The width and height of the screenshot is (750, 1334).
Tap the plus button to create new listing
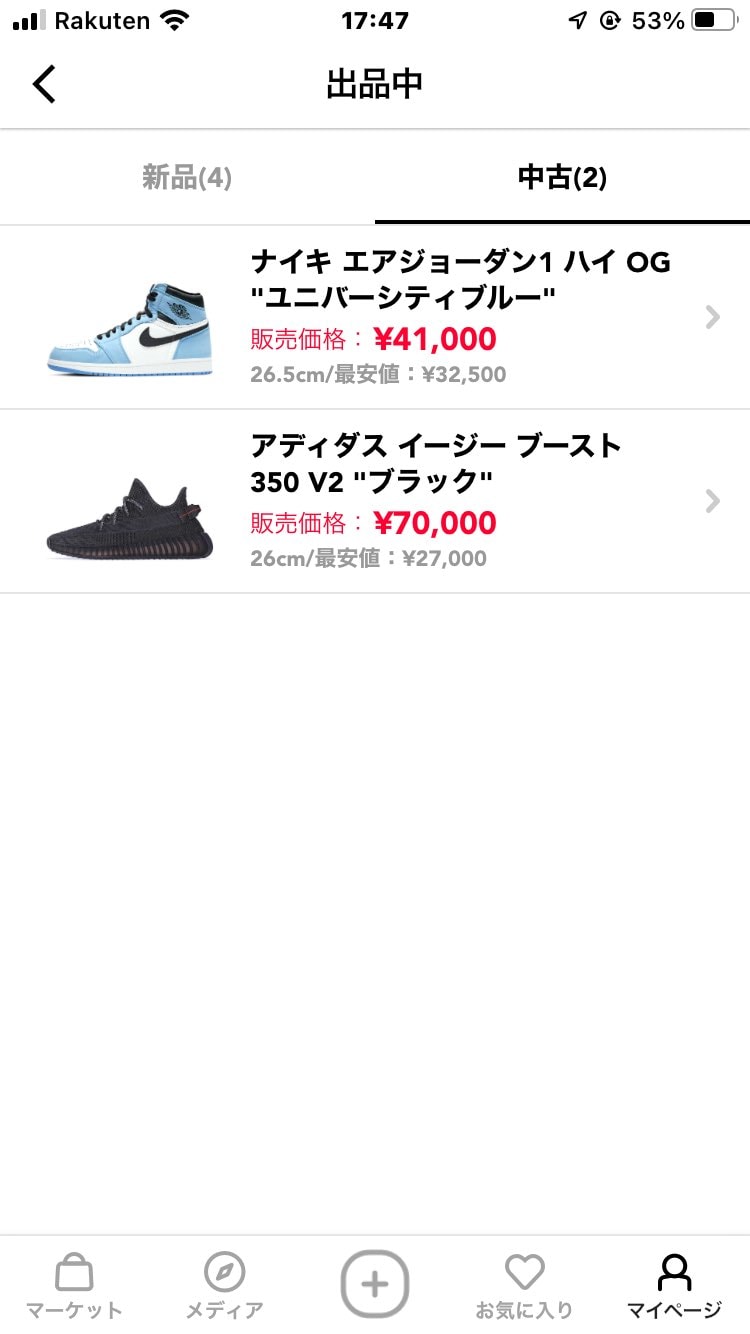pos(375,1283)
